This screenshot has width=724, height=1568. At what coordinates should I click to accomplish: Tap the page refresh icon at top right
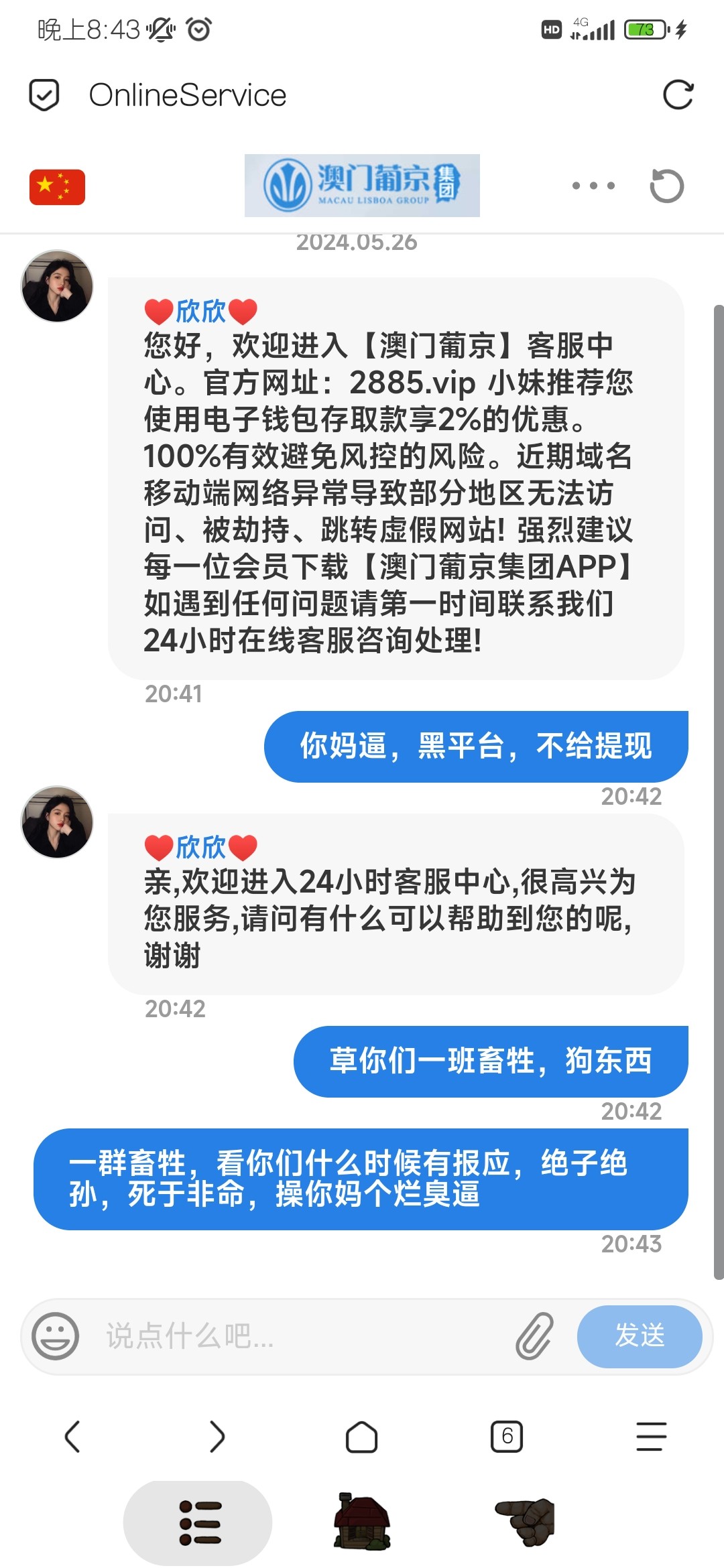pyautogui.click(x=680, y=95)
